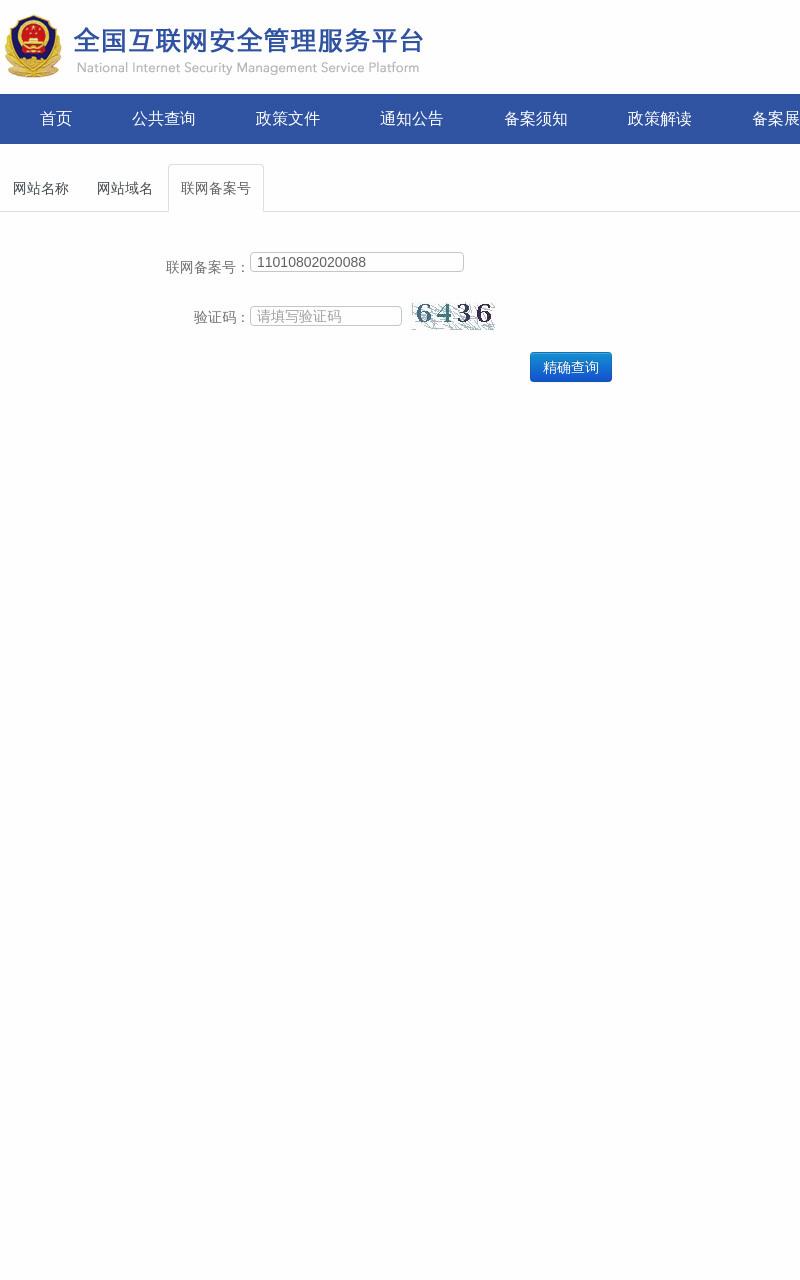Select 通知公告 in the top navigation
The width and height of the screenshot is (800, 1280).
(x=412, y=119)
